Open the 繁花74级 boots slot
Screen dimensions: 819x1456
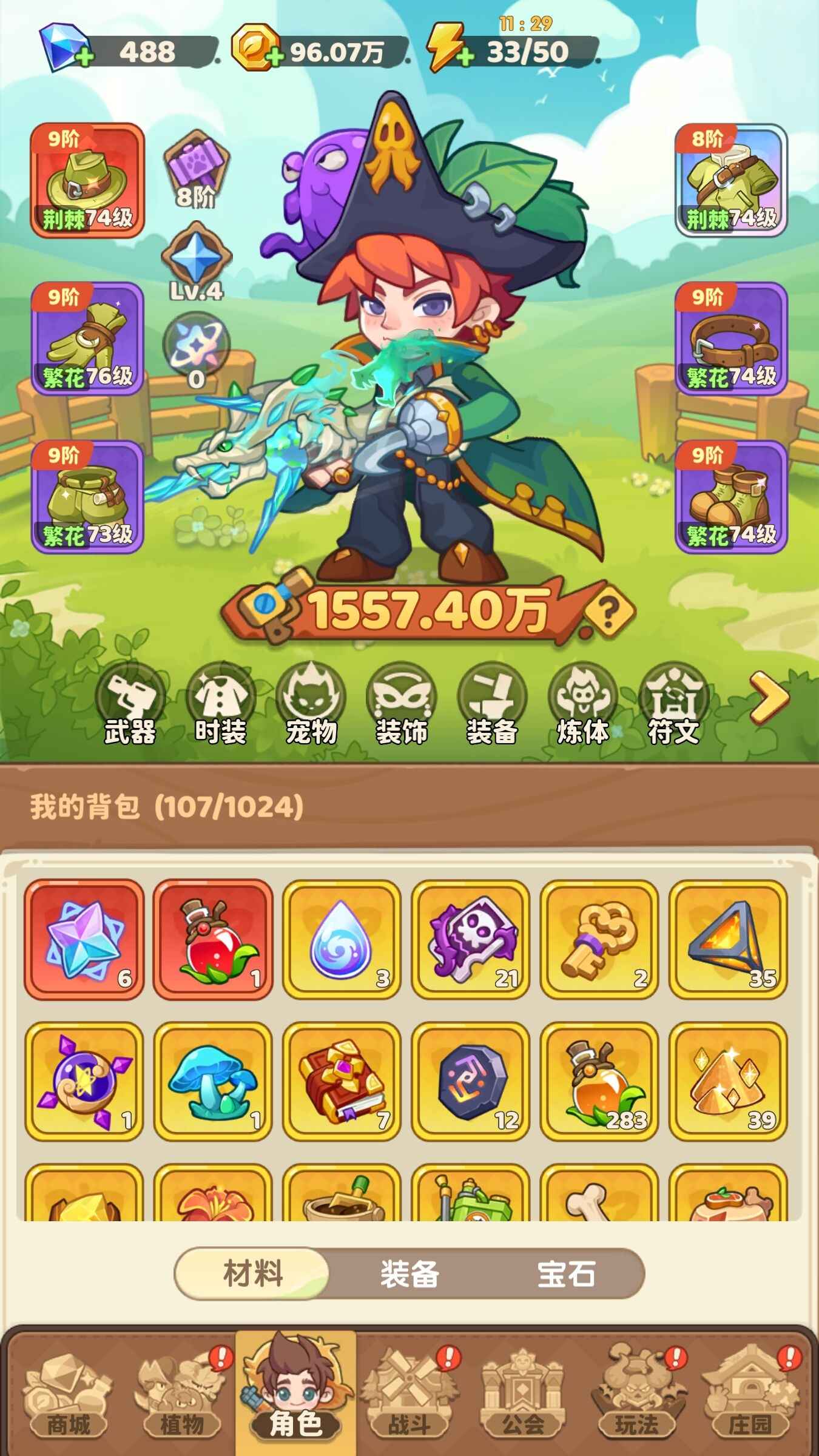coord(731,497)
